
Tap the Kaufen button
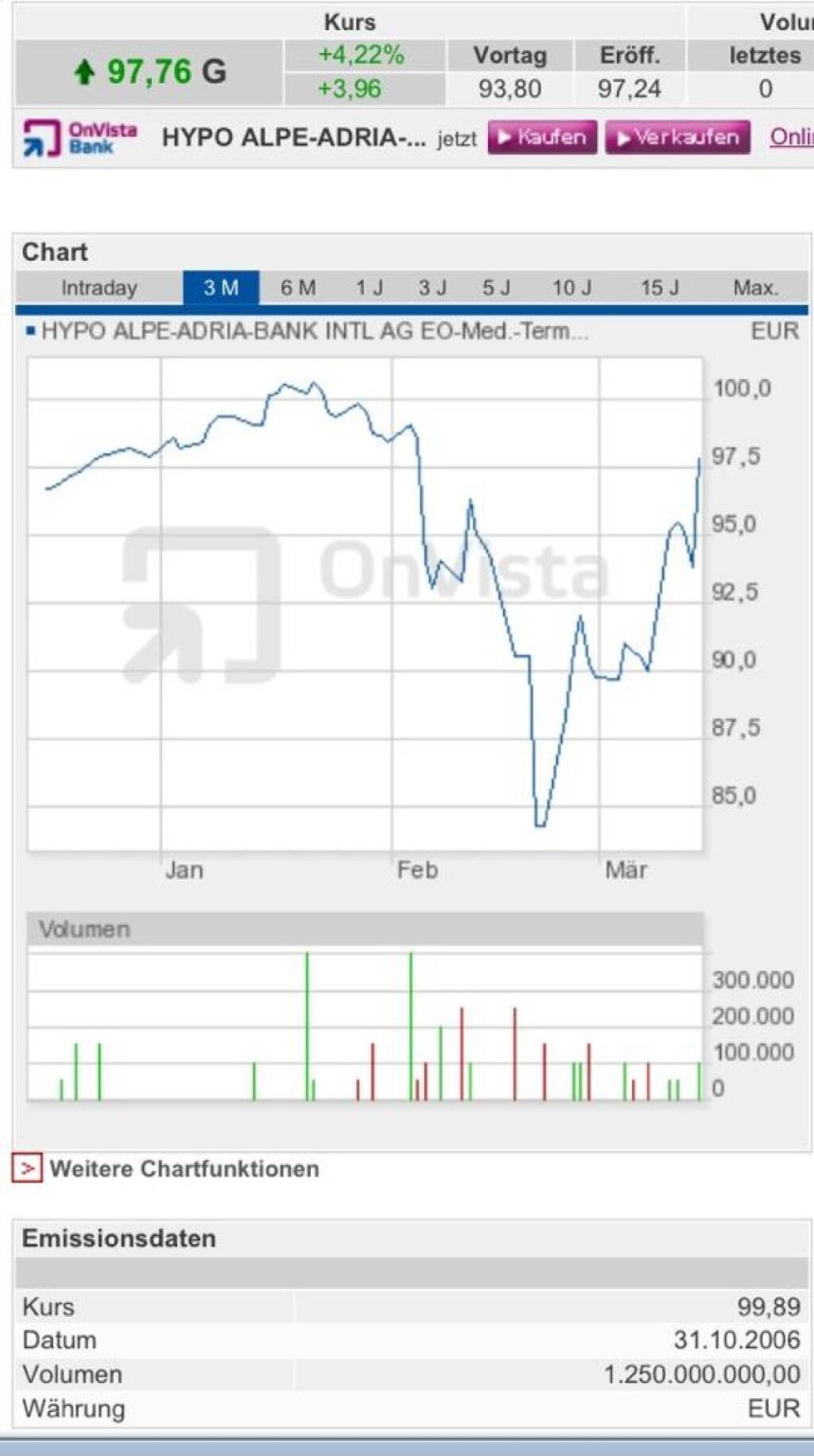(x=542, y=137)
